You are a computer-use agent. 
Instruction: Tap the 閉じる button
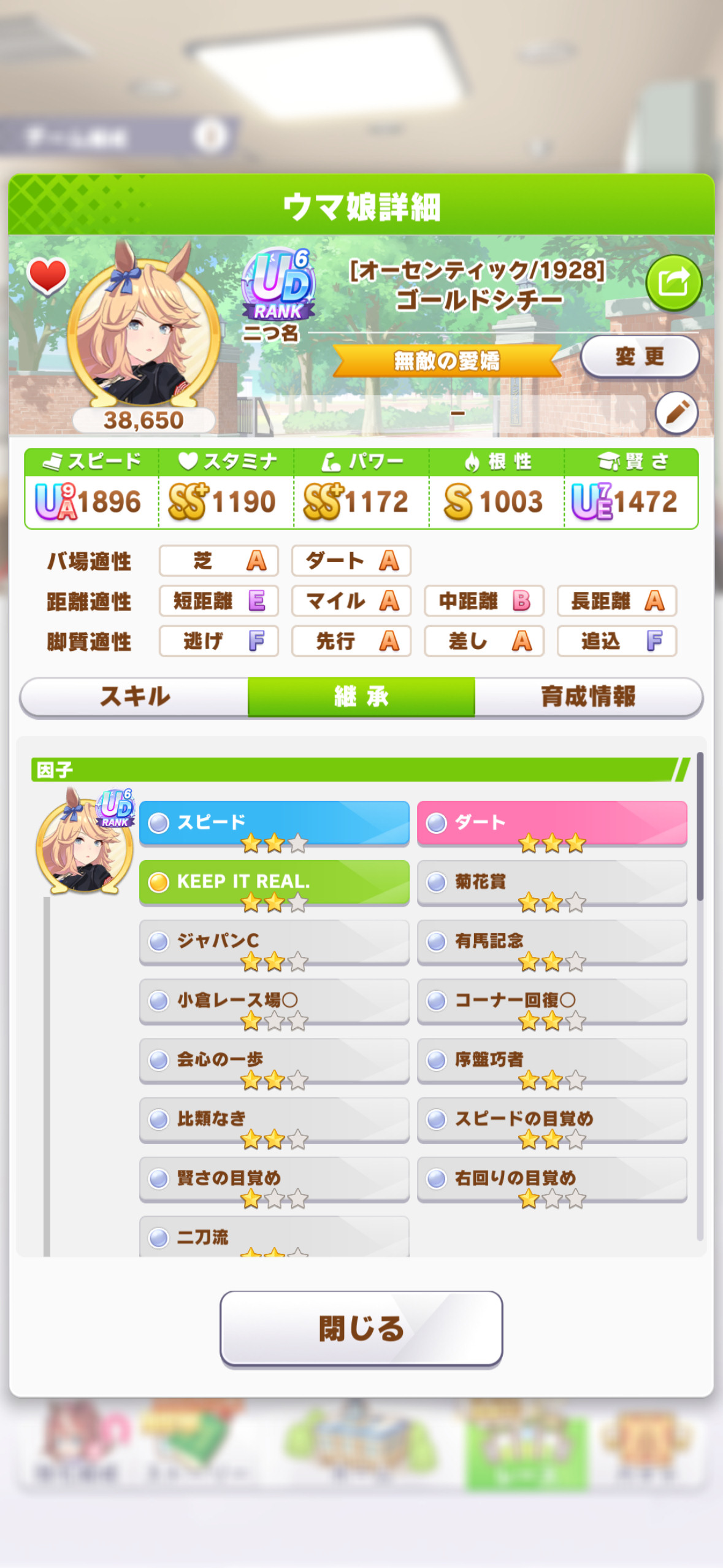pos(361,1329)
